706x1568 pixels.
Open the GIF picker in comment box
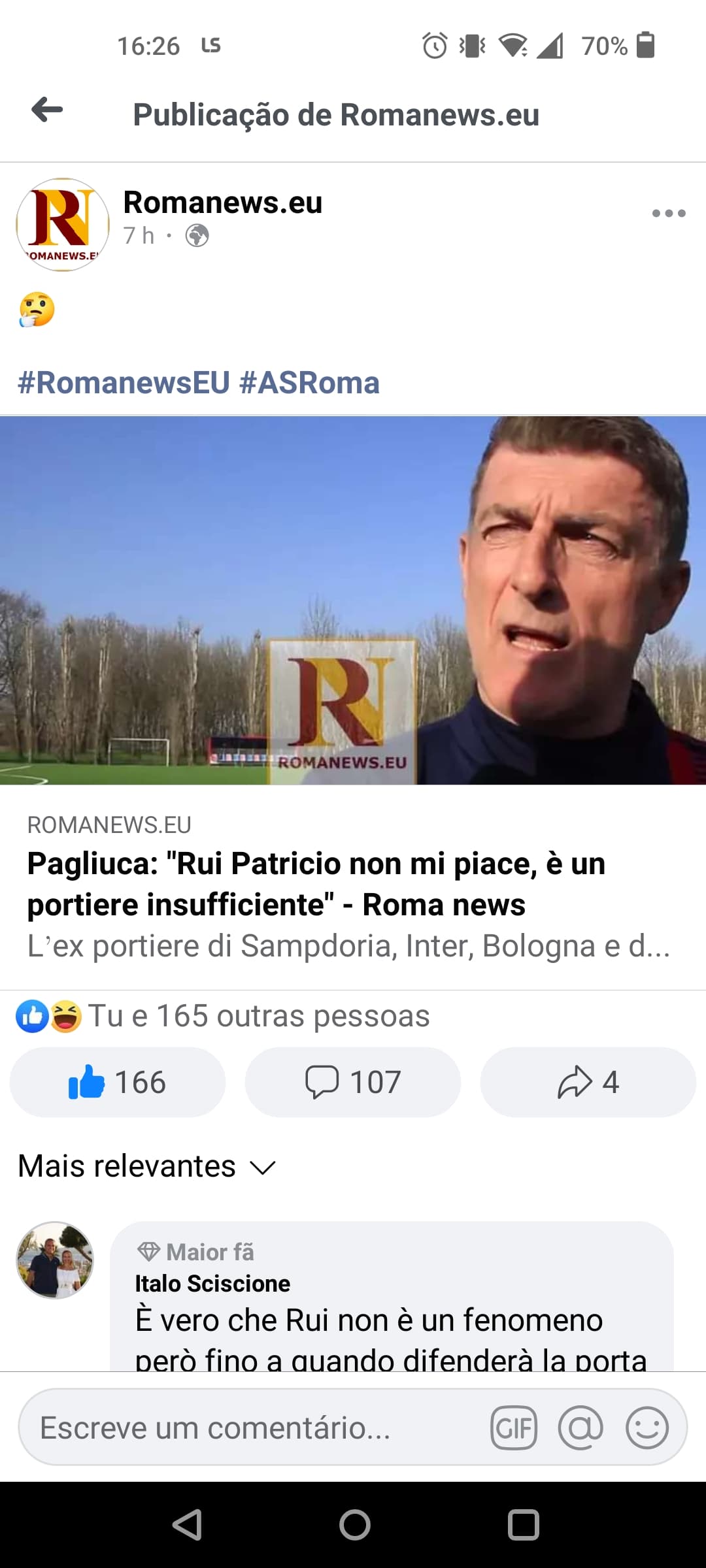514,1428
